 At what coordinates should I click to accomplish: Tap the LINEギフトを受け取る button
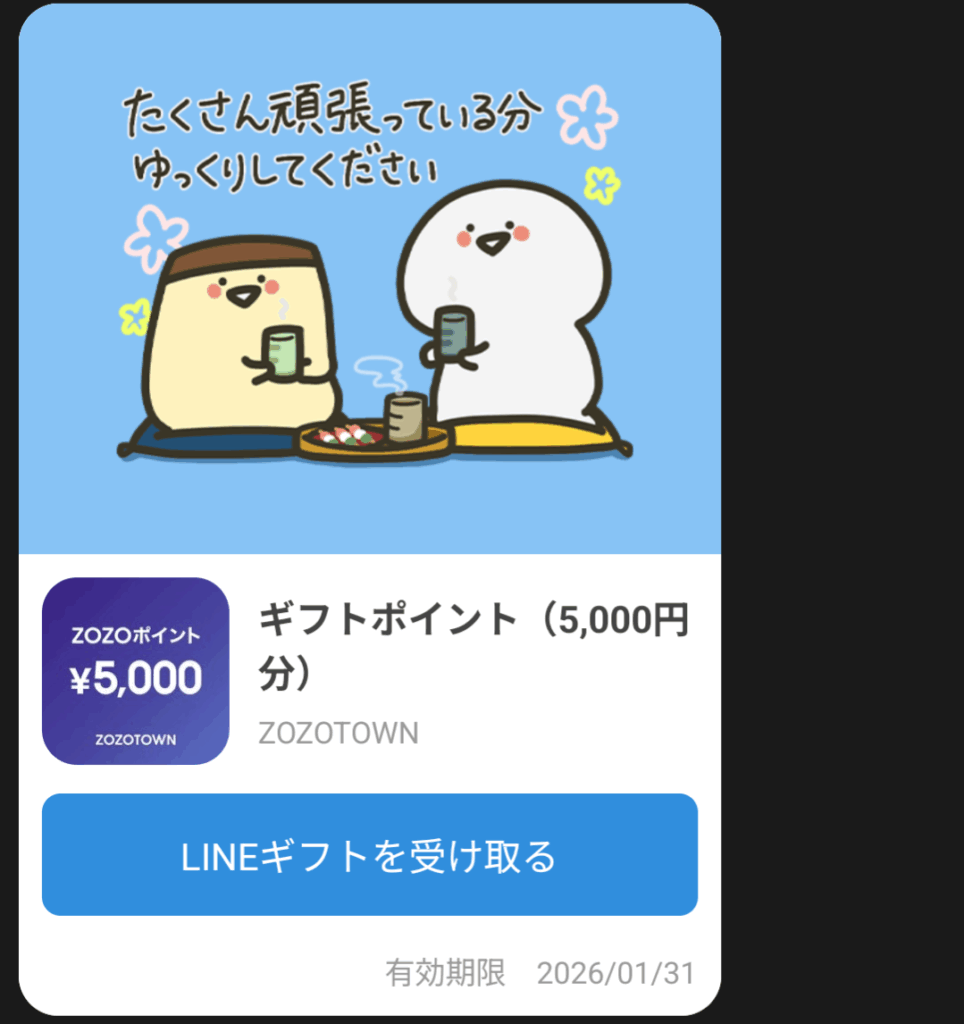point(369,855)
